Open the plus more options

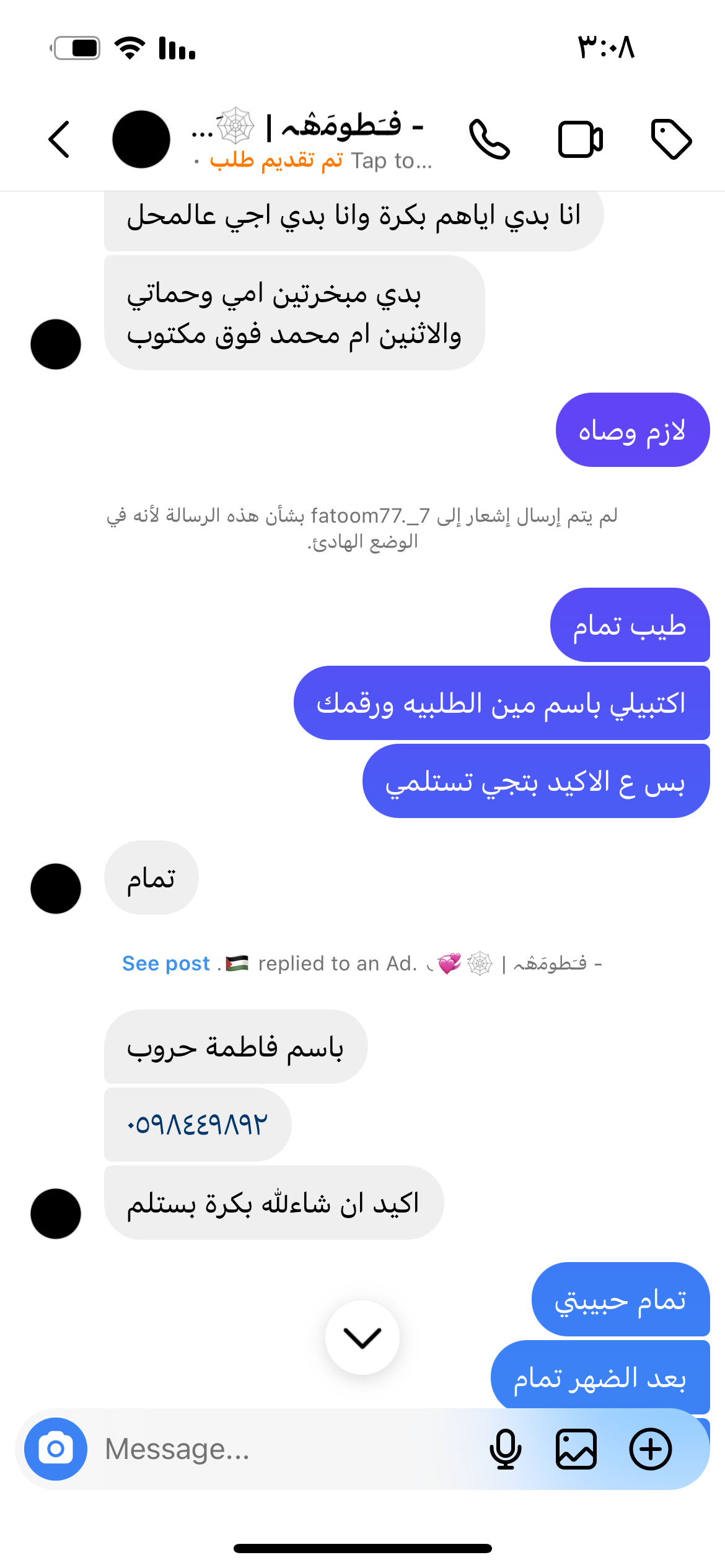click(651, 1449)
